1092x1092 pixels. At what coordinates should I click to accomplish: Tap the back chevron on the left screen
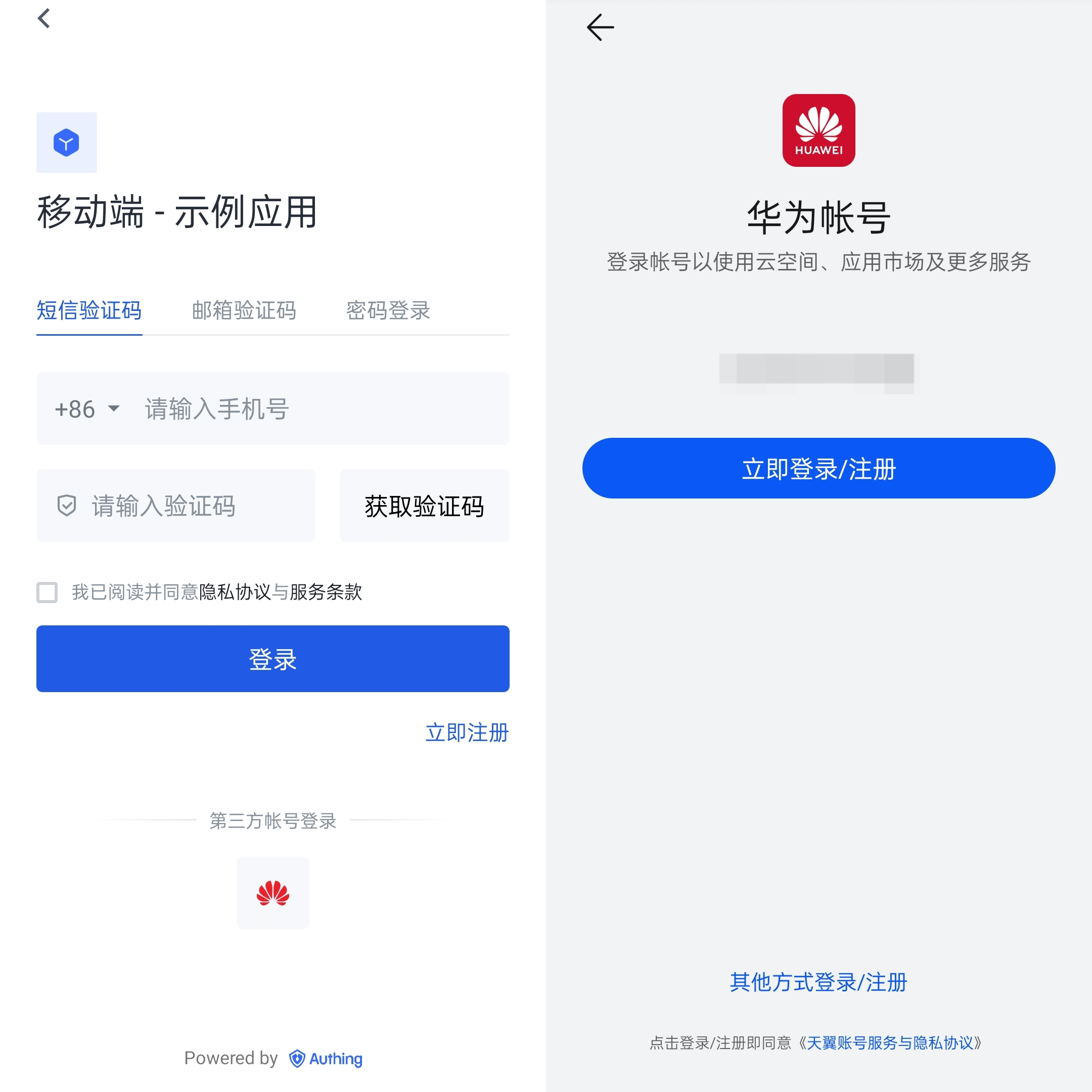[x=44, y=18]
